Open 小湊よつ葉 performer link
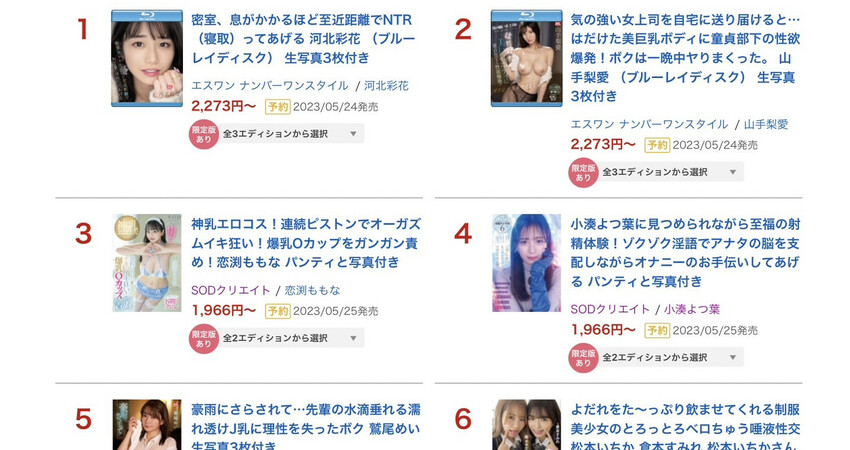850x450 pixels. 691,309
